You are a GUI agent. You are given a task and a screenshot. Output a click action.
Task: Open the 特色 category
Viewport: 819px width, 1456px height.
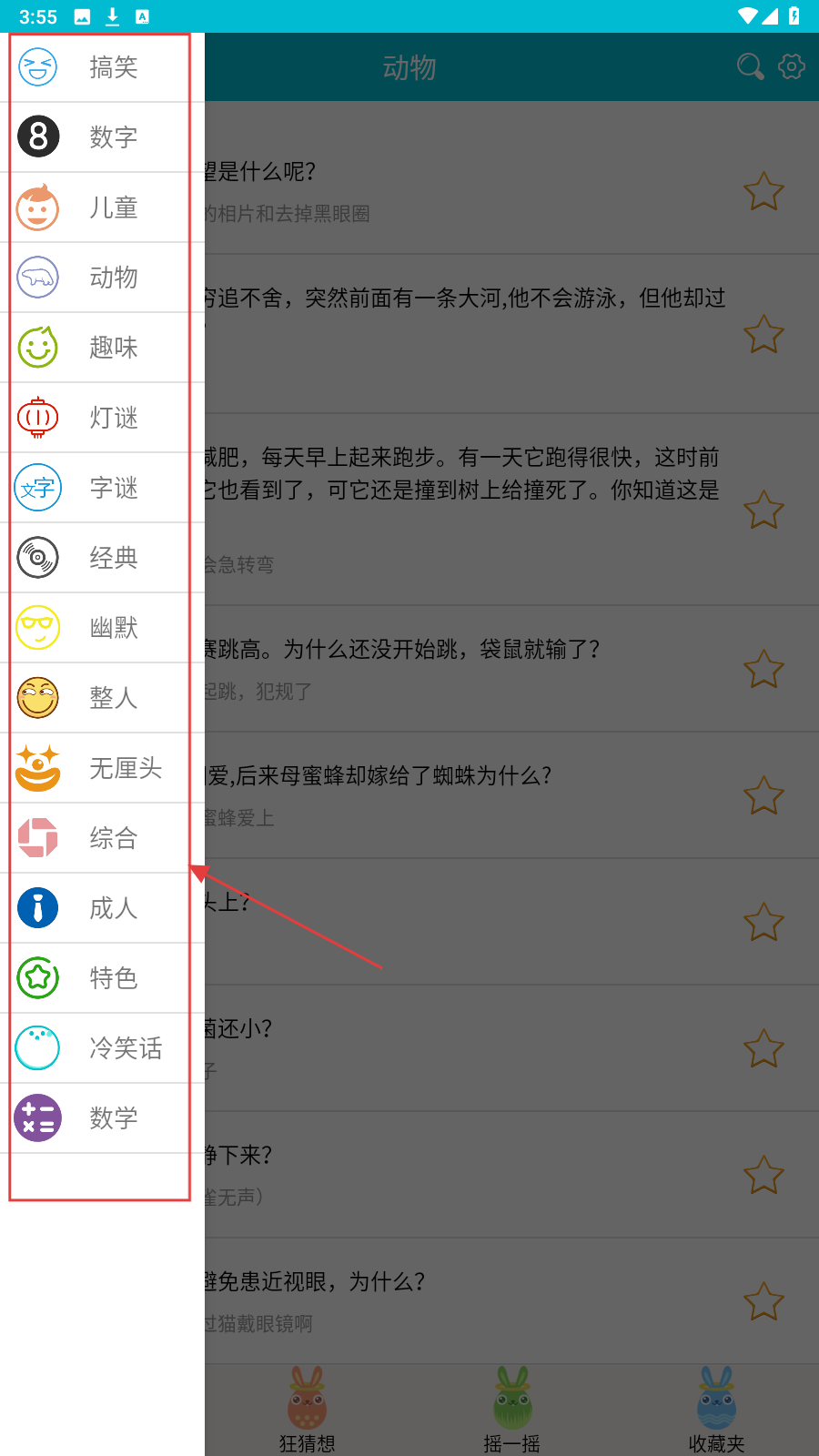[102, 978]
